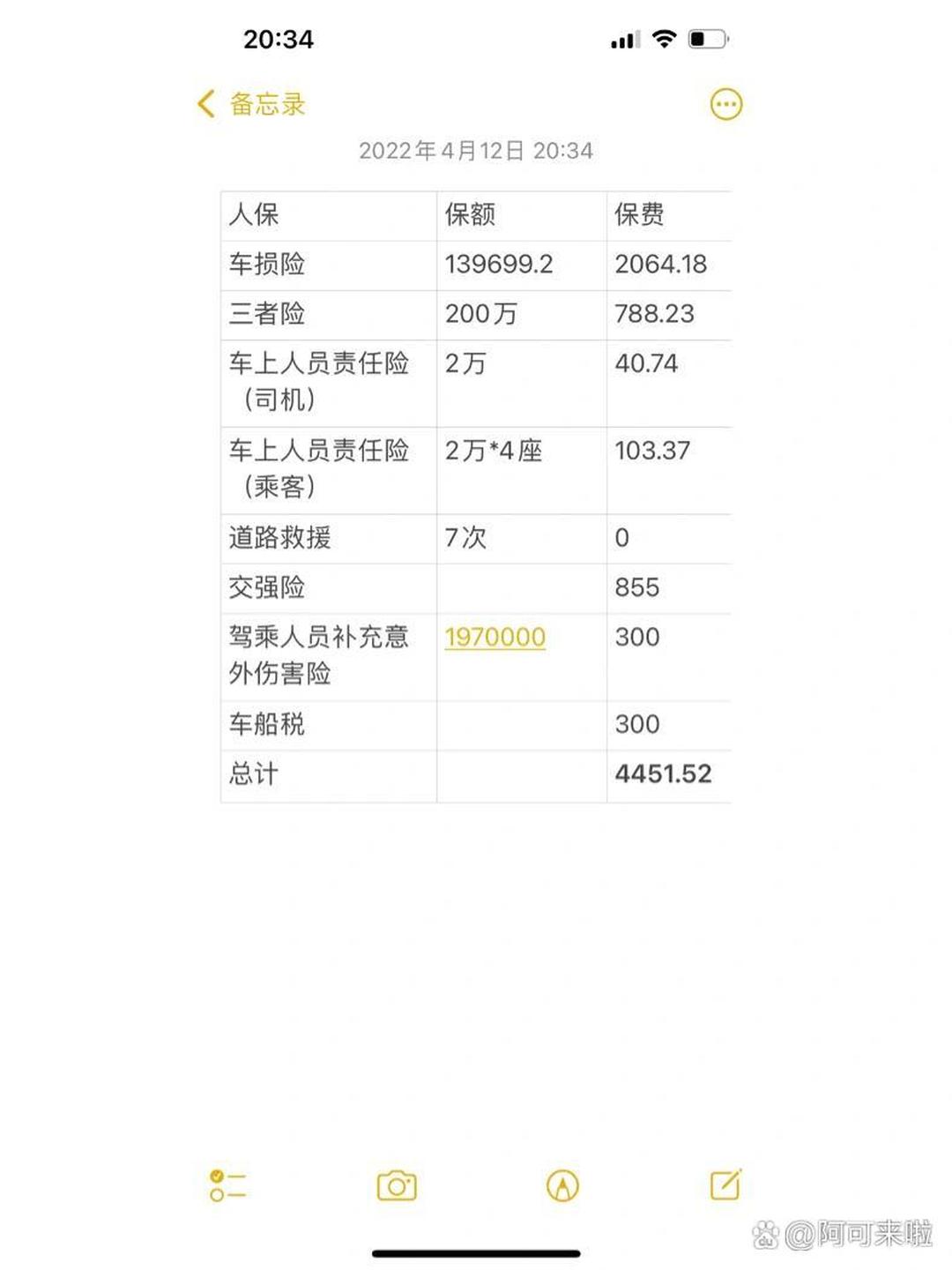Select the date line 2022年4月12日 20:34
Viewport: 952px width, 1270px height.
pos(476,150)
